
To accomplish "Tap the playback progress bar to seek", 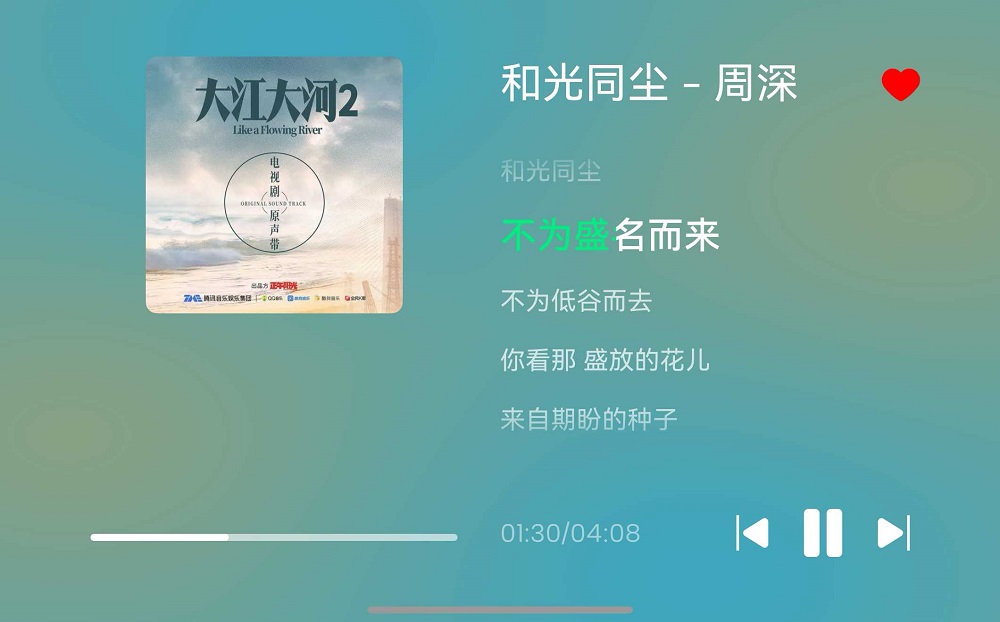I will tap(273, 537).
